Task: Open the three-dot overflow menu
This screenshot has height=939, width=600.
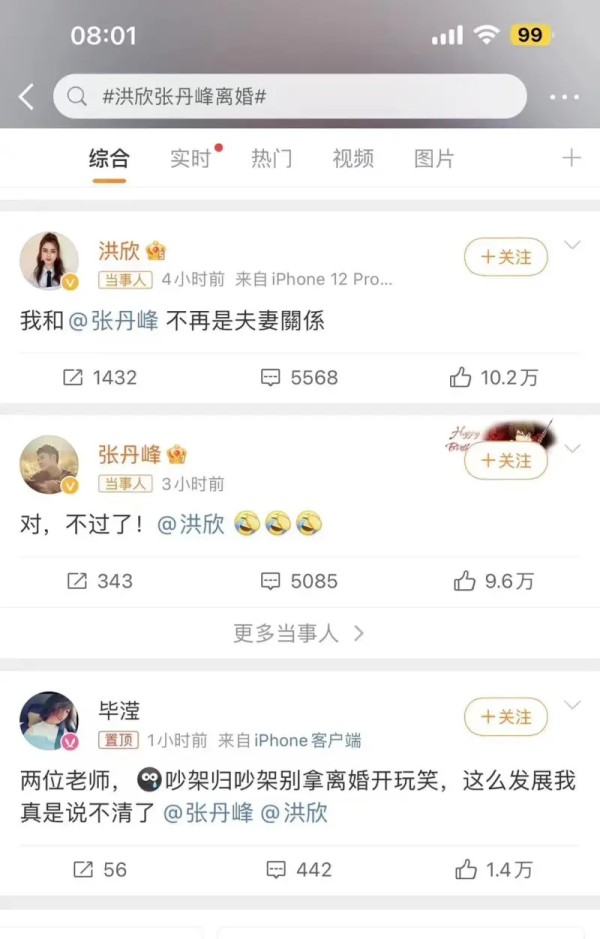Action: point(564,97)
